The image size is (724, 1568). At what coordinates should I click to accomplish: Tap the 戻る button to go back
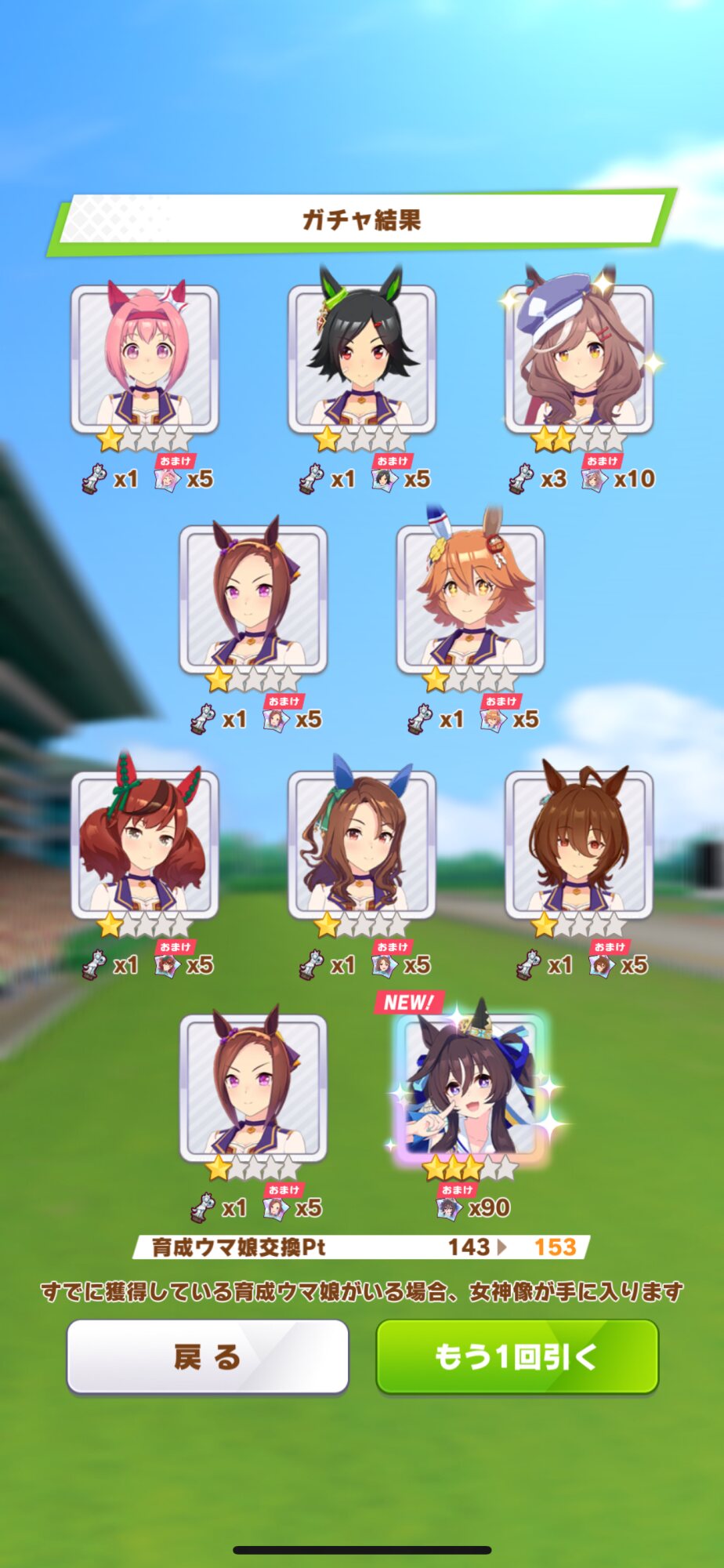point(208,1356)
